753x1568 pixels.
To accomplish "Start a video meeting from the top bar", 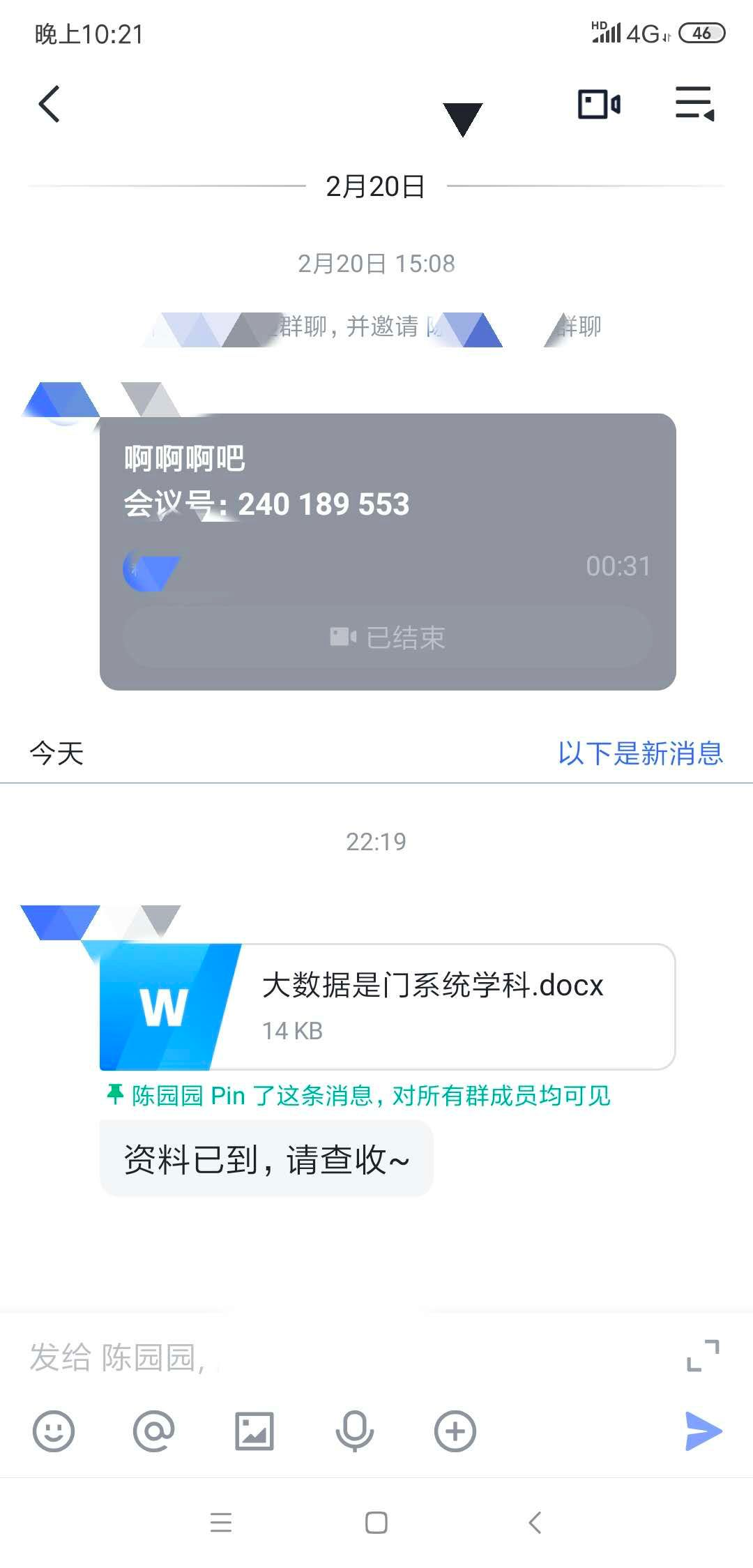I will (x=599, y=105).
